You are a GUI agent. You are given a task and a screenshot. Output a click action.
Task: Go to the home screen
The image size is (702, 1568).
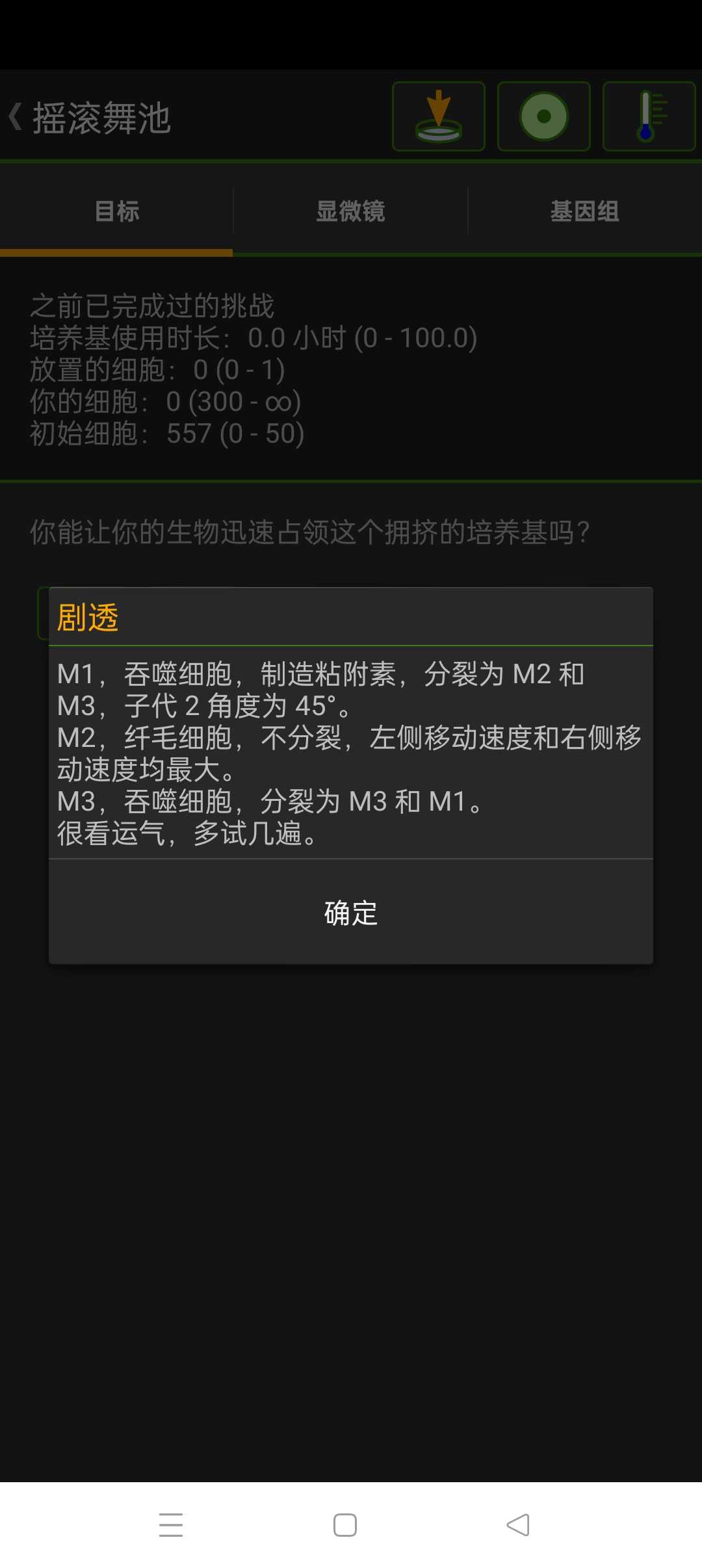(x=345, y=1525)
